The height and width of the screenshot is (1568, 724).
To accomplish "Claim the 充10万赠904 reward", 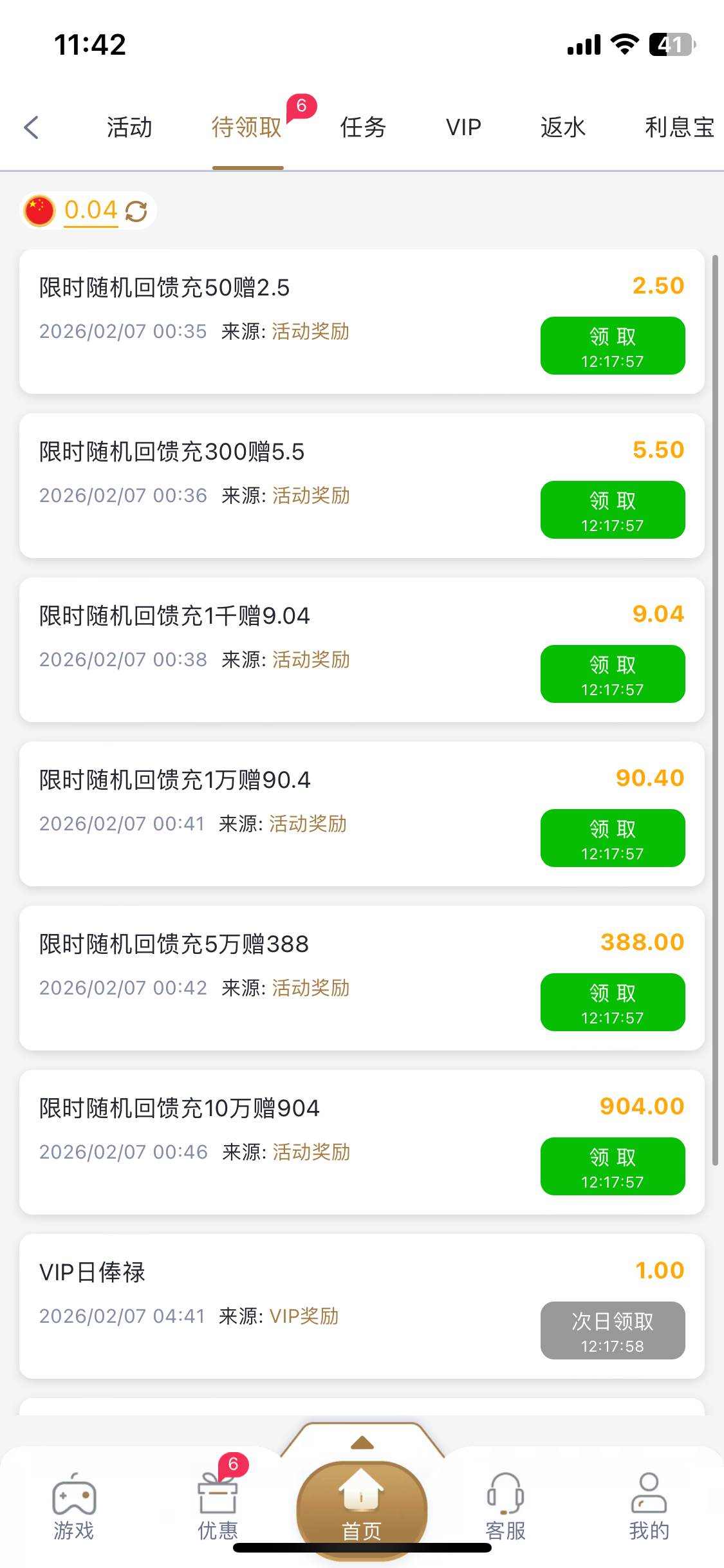I will [612, 1166].
